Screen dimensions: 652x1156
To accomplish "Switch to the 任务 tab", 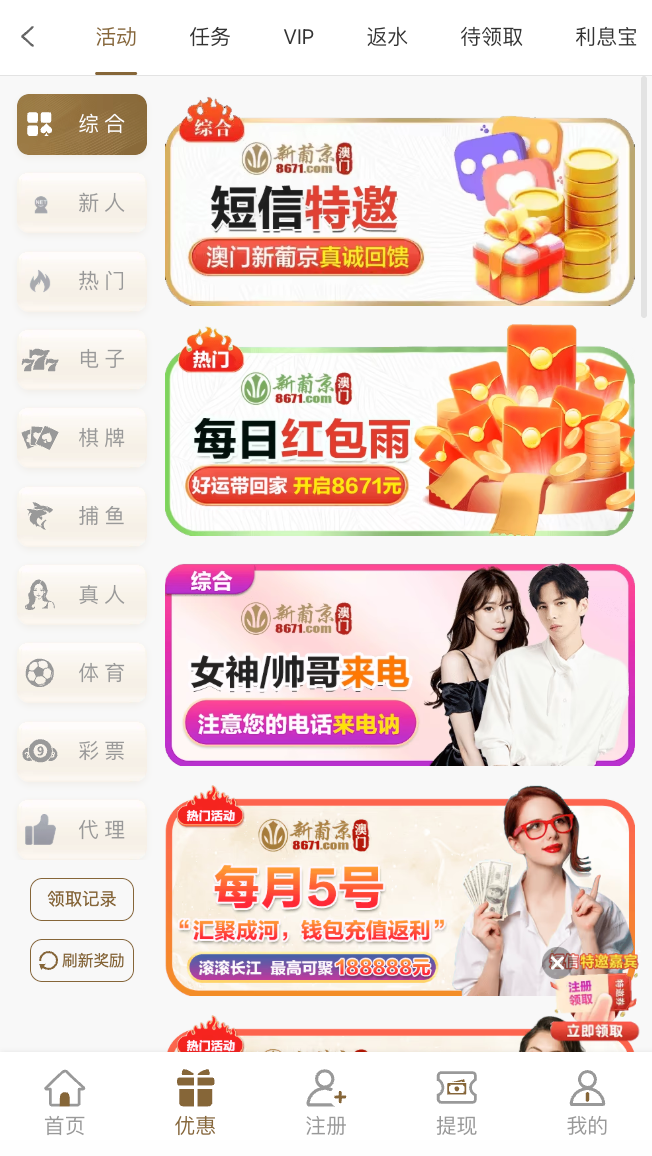I will click(x=210, y=38).
